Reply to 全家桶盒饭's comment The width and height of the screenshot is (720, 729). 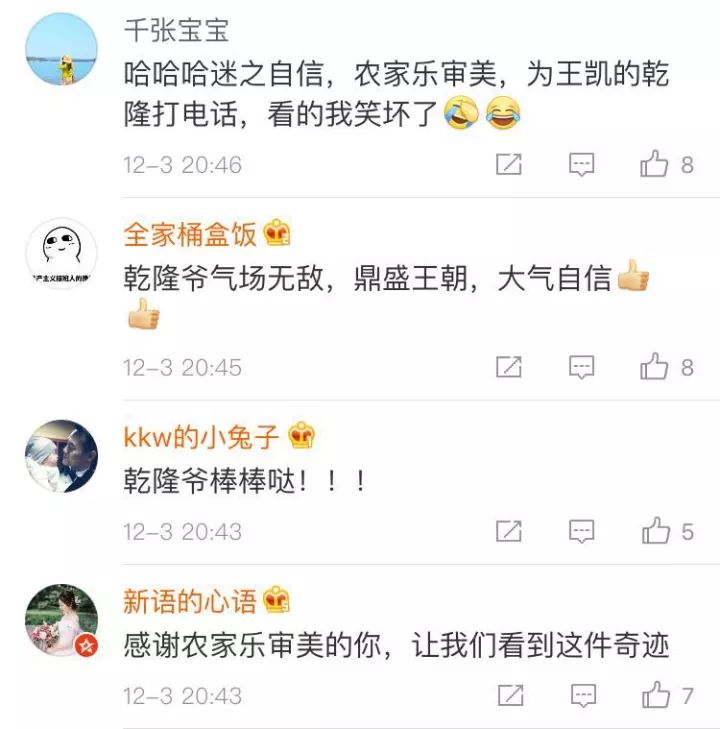point(582,367)
